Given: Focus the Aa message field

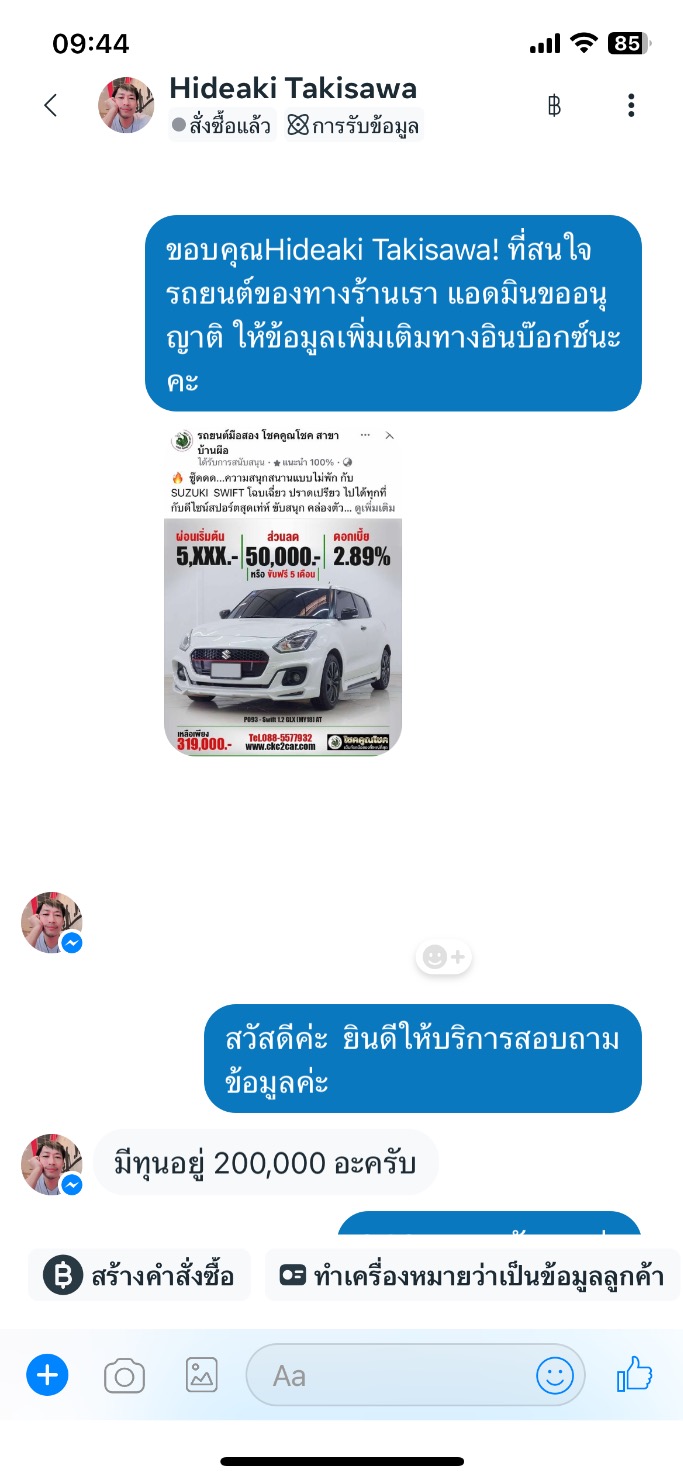Looking at the screenshot, I should (x=390, y=1376).
